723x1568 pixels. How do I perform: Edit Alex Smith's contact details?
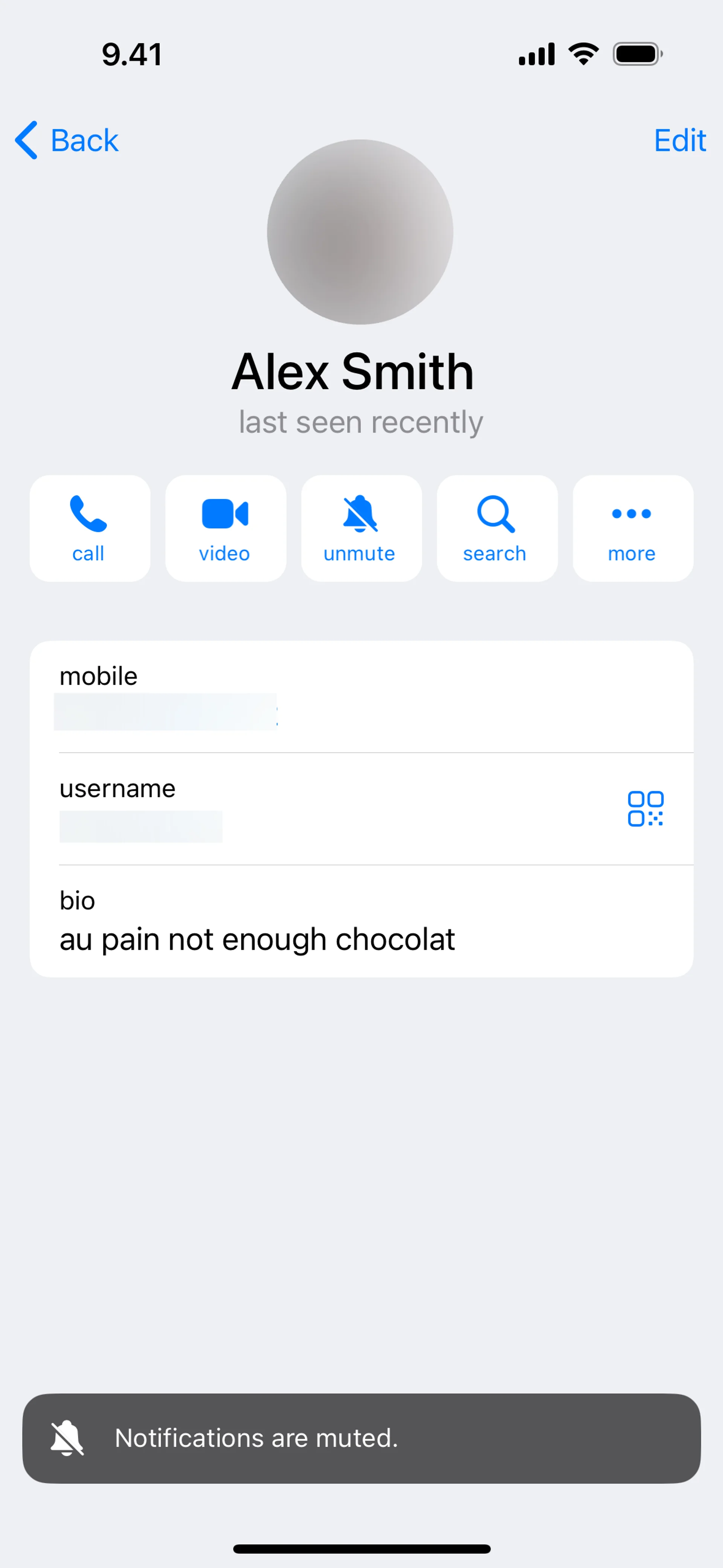pos(679,141)
